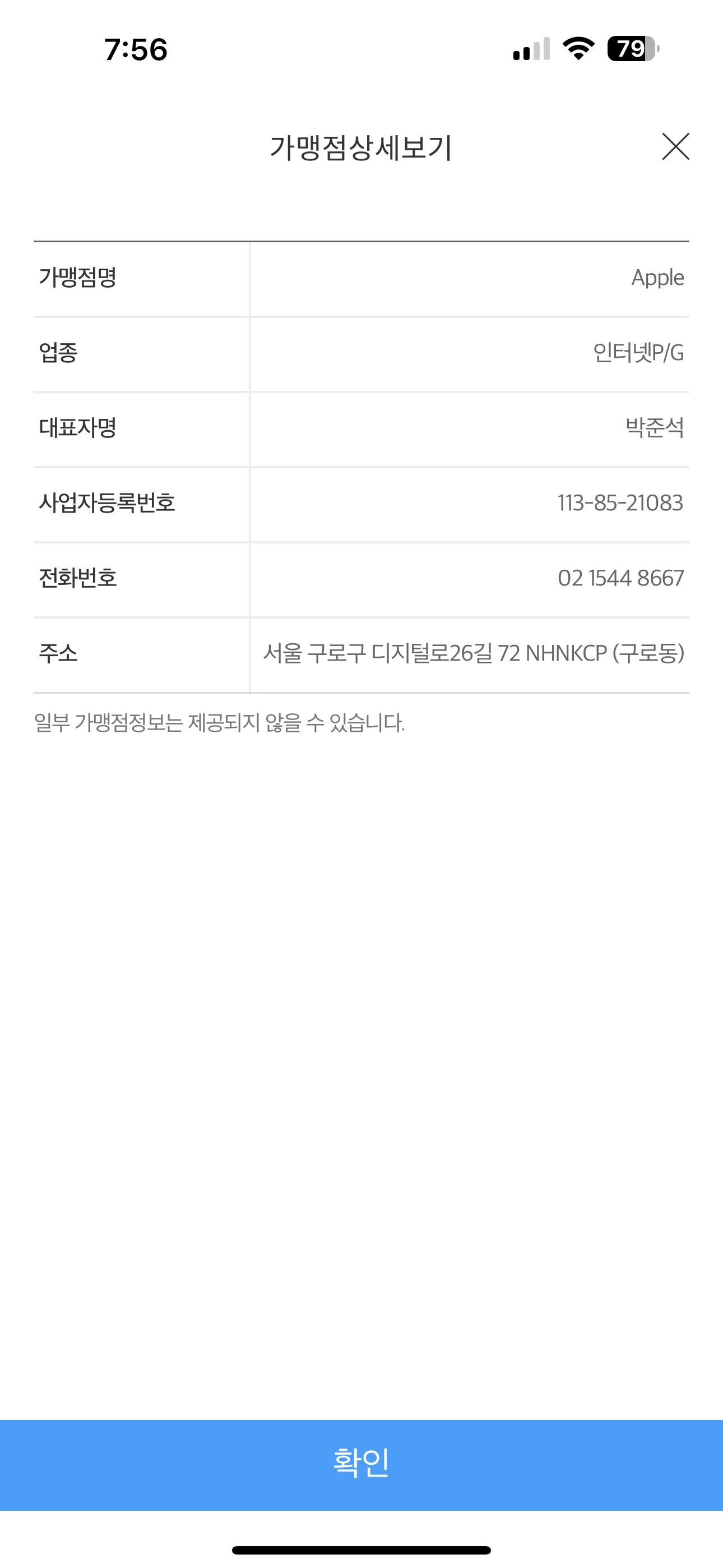This screenshot has height=1568, width=723.
Task: Tap the blue 확인 button
Action: [x=361, y=1464]
